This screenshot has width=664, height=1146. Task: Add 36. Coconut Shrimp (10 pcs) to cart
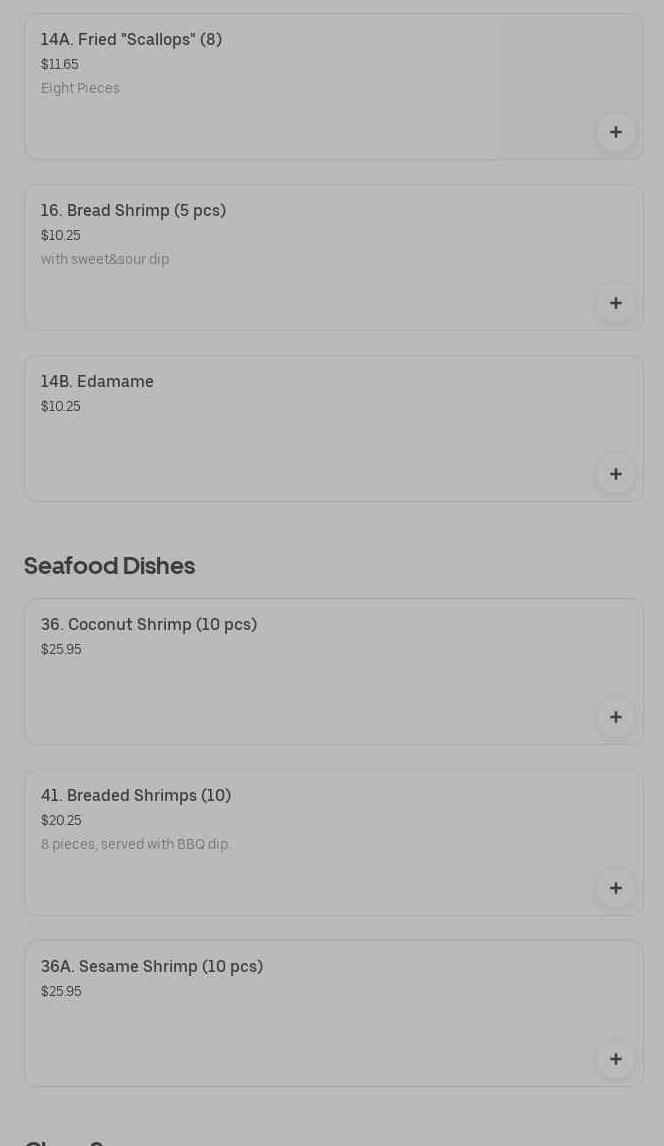(x=615, y=717)
